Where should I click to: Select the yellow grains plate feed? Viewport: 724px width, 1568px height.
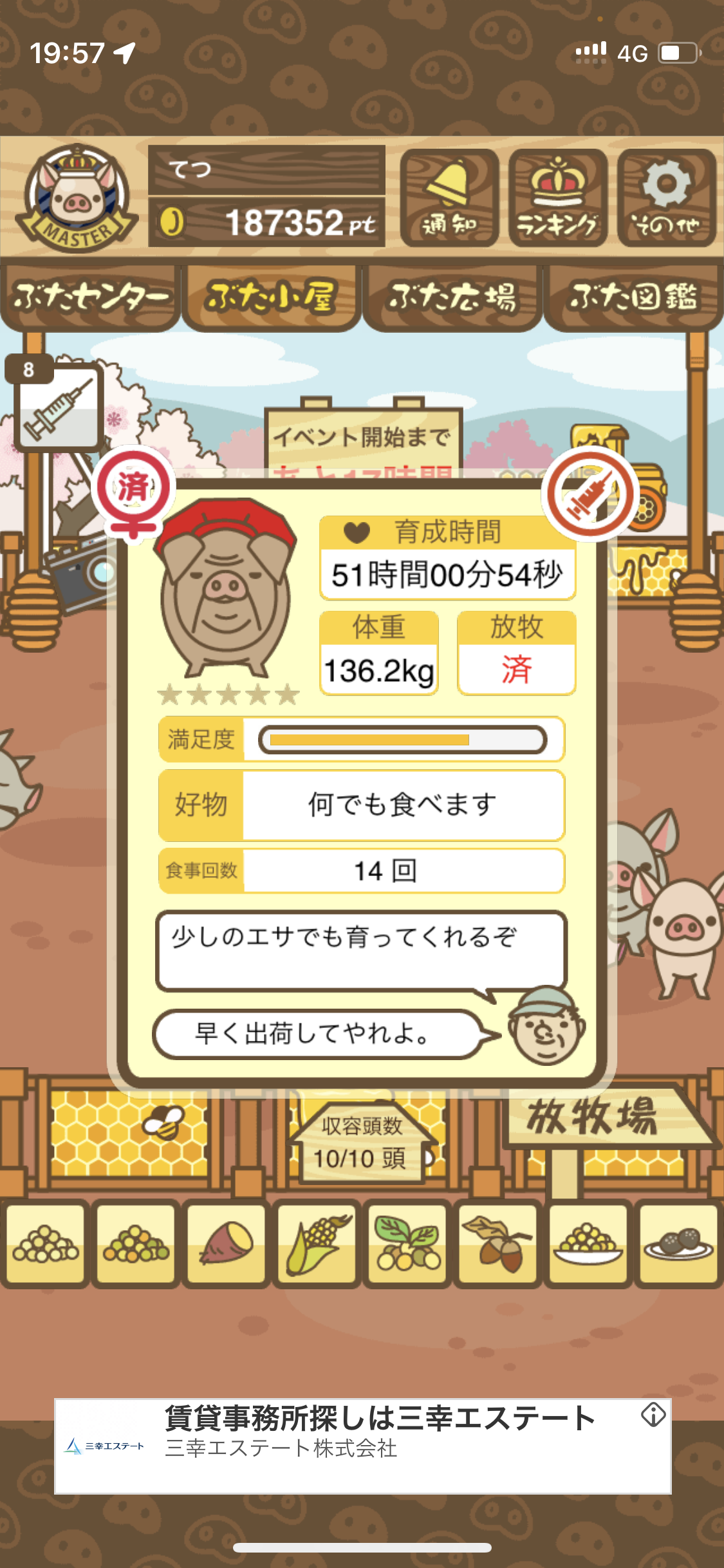[x=588, y=1244]
